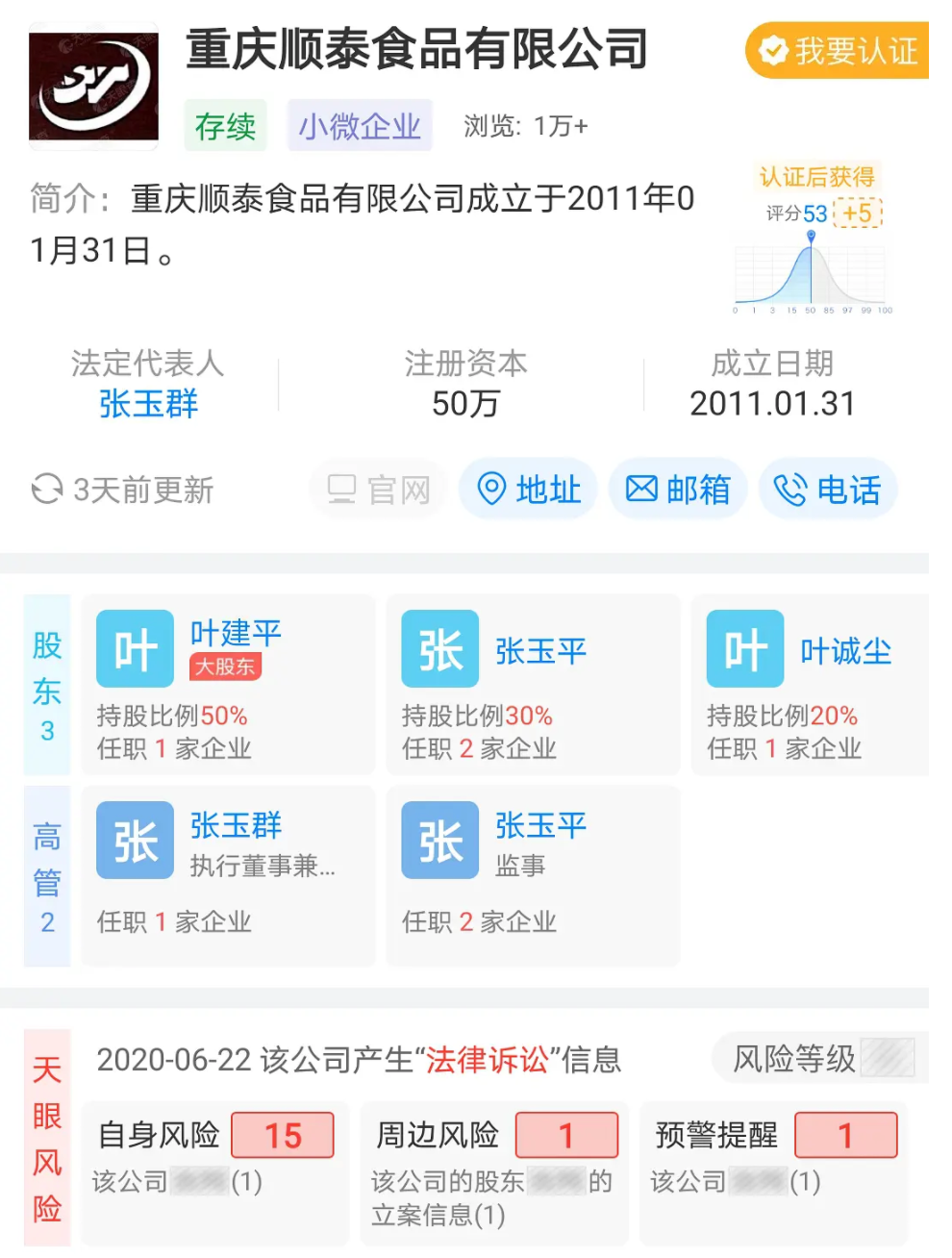Image resolution: width=952 pixels, height=1258 pixels.
Task: Open shareholder card 叶建平
Action: (x=228, y=685)
